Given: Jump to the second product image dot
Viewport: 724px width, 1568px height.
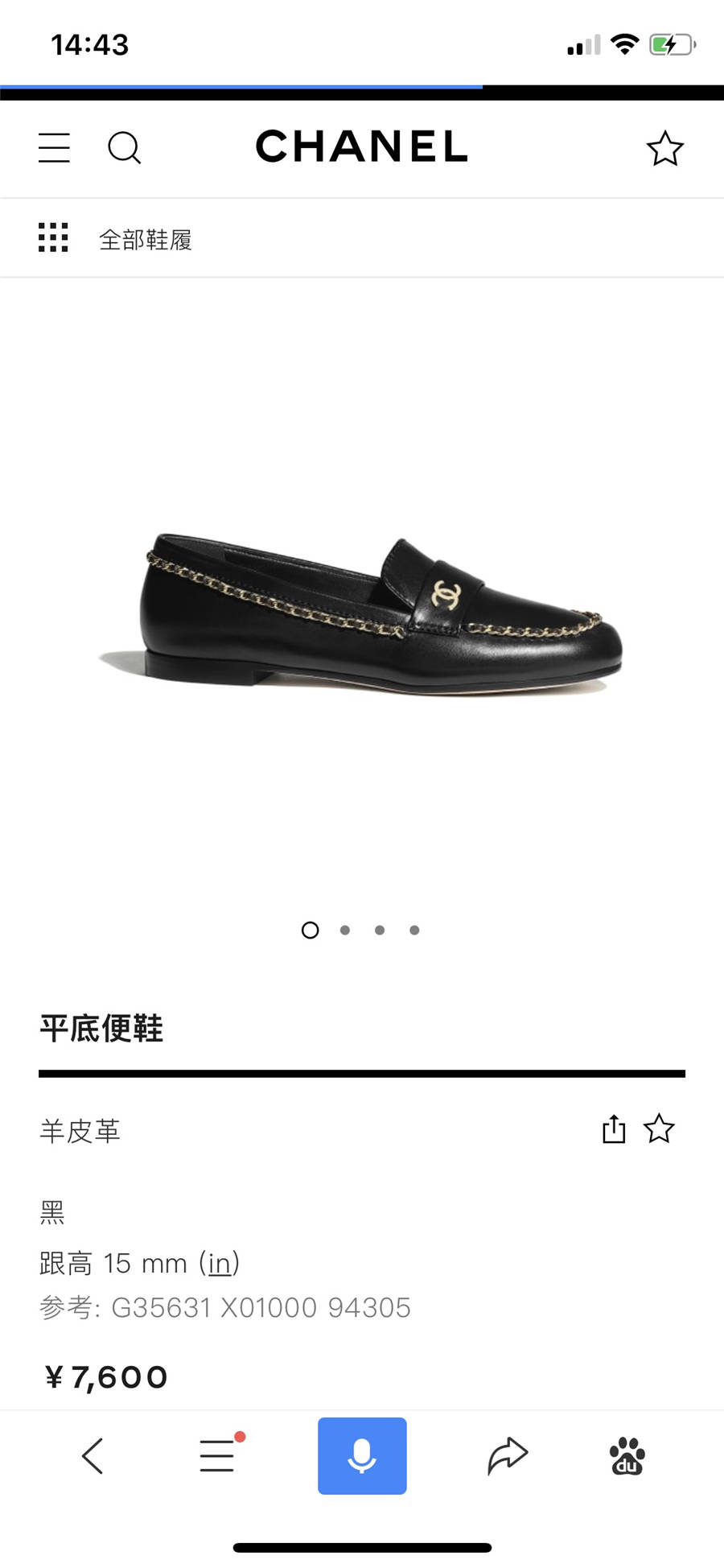Looking at the screenshot, I should pos(345,930).
